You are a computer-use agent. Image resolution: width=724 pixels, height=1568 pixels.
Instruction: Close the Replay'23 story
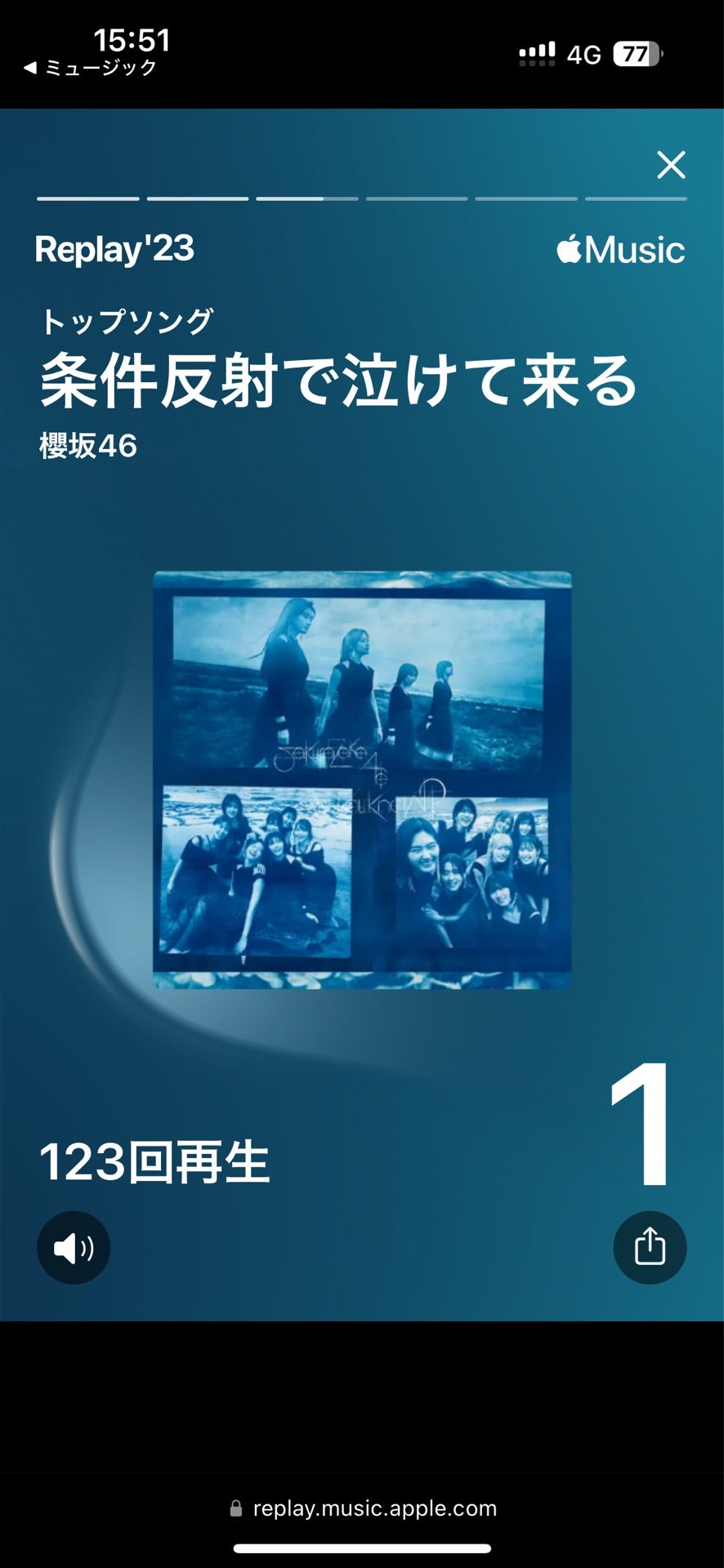671,165
